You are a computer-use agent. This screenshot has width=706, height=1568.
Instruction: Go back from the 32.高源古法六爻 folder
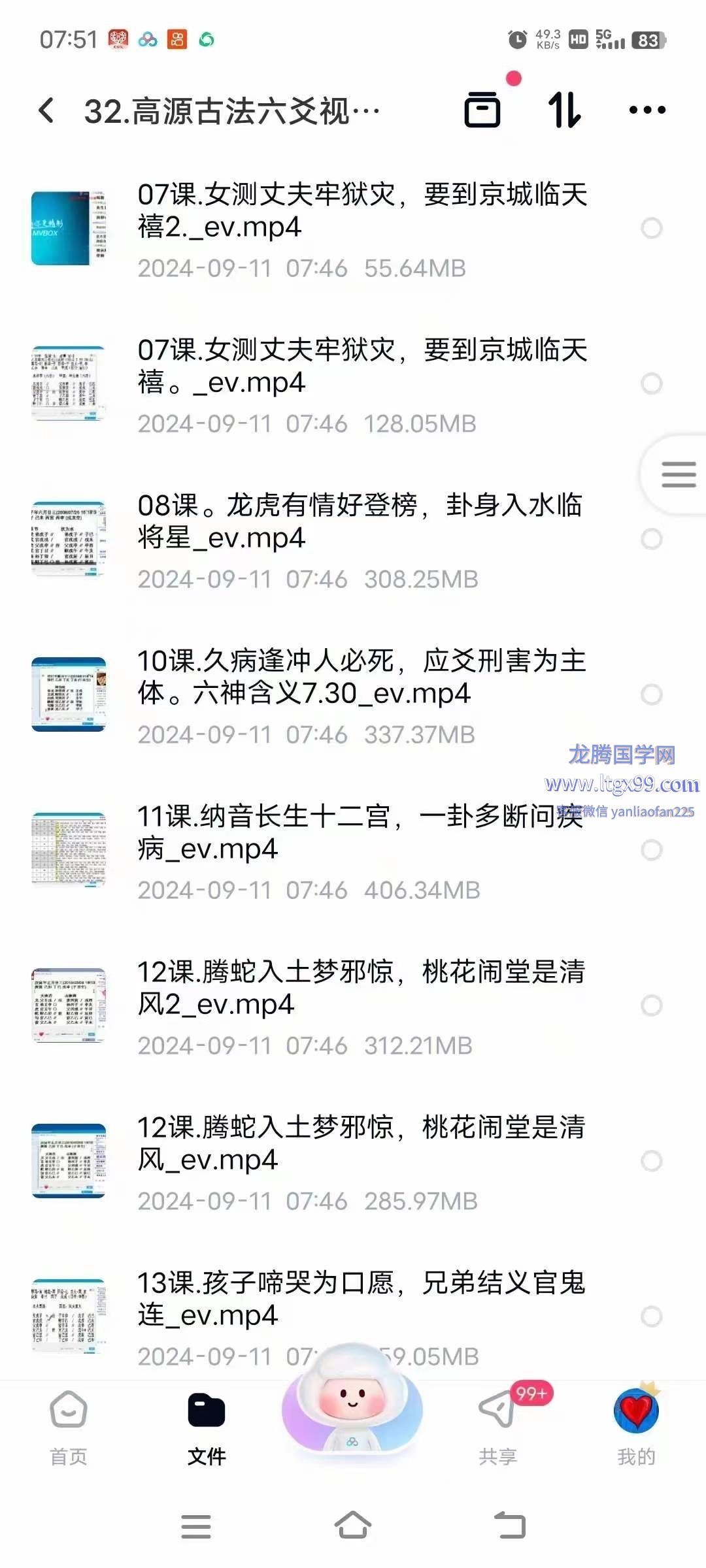(46, 110)
